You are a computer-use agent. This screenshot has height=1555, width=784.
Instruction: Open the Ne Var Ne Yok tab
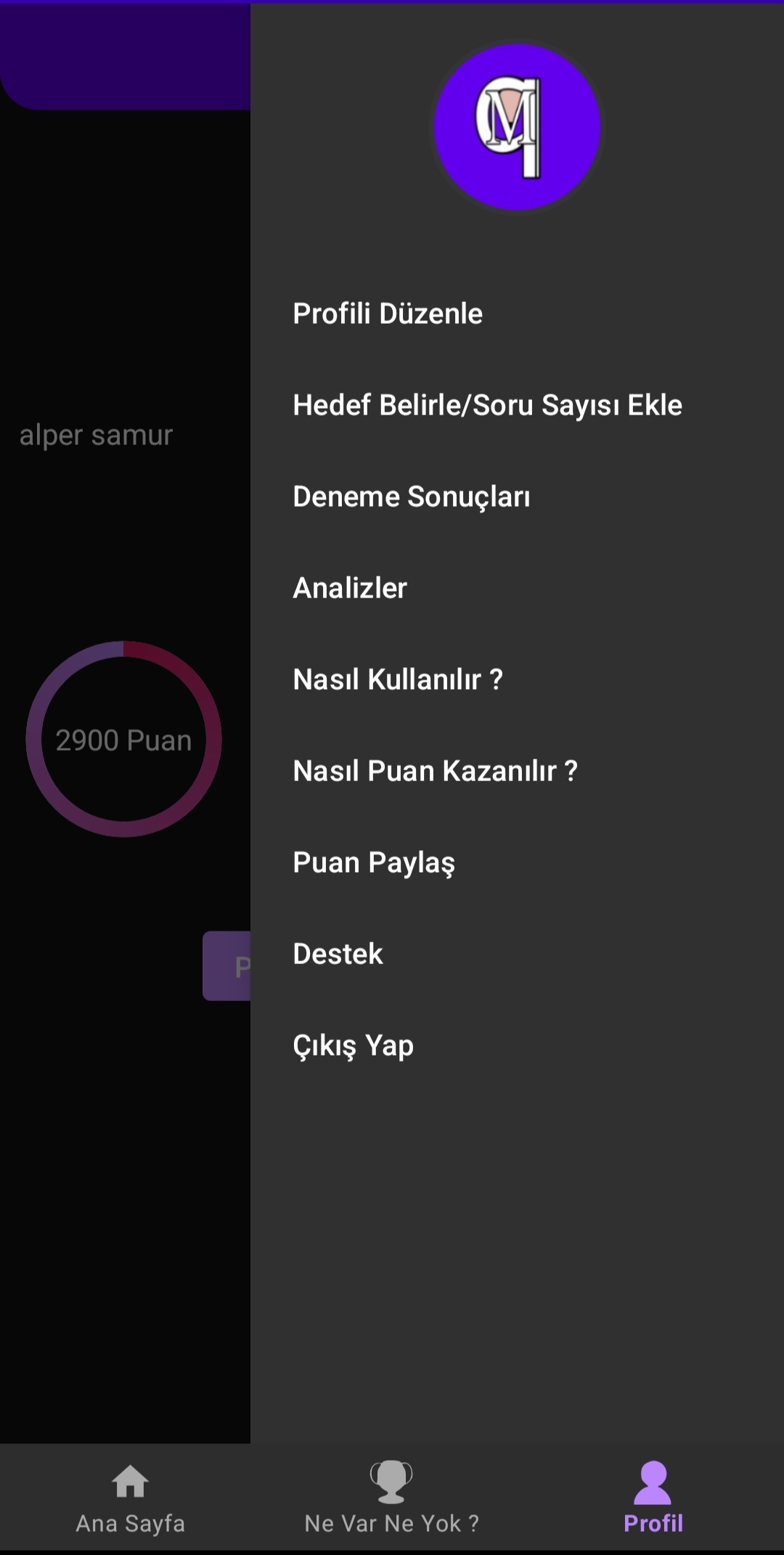[391, 1503]
